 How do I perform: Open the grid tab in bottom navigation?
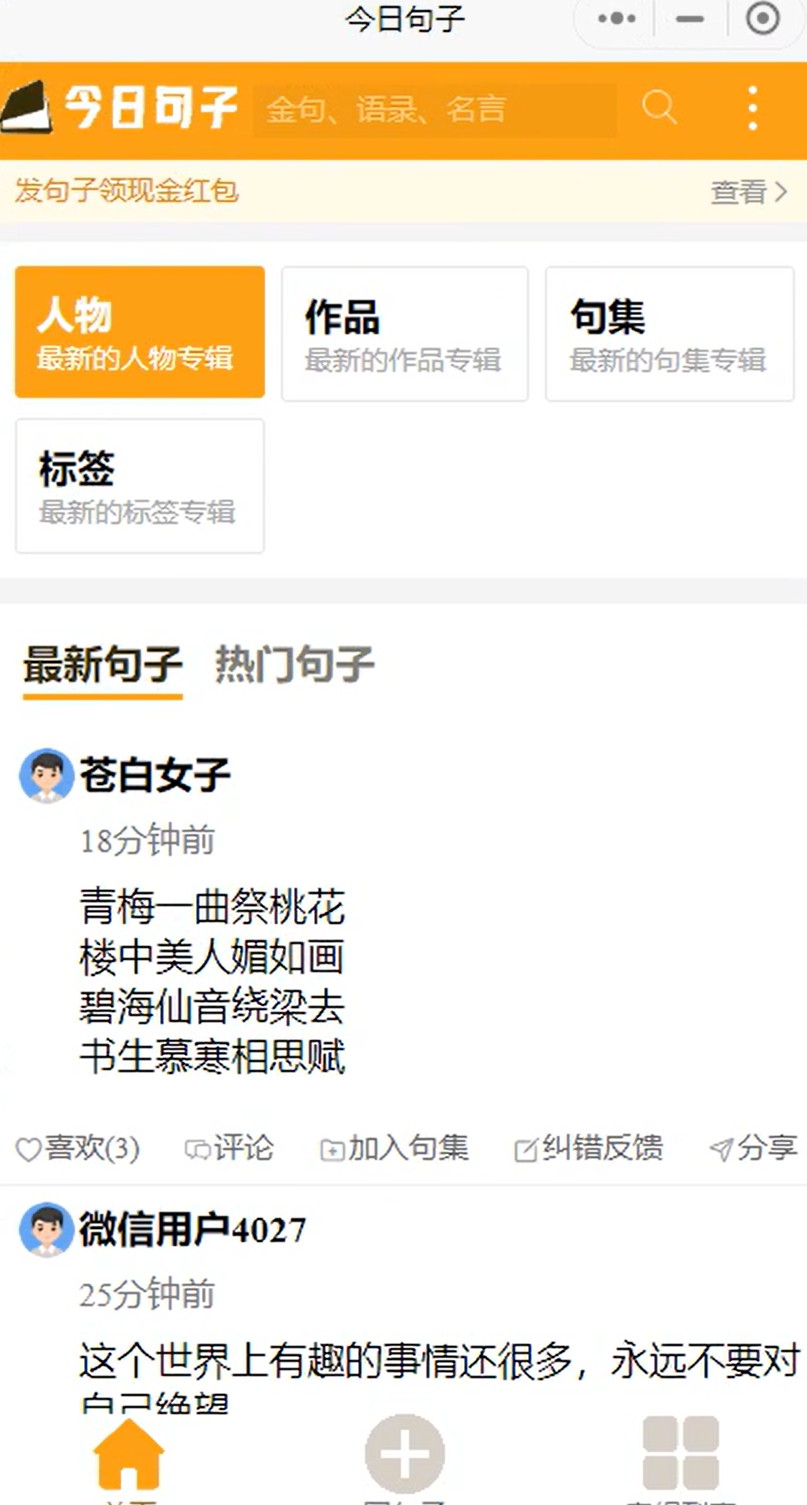pos(680,1453)
